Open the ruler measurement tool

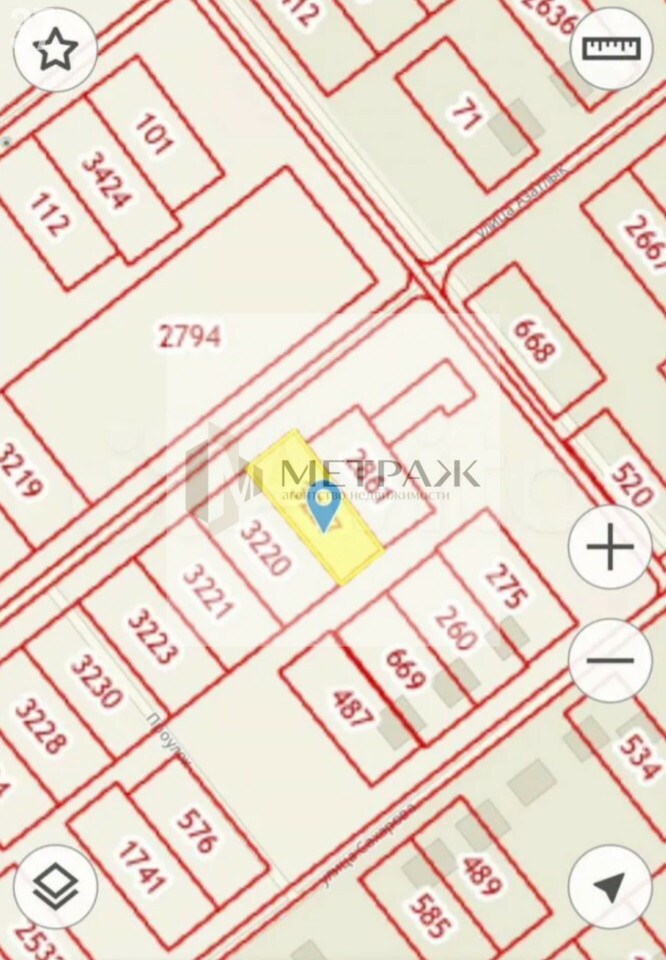click(x=610, y=48)
